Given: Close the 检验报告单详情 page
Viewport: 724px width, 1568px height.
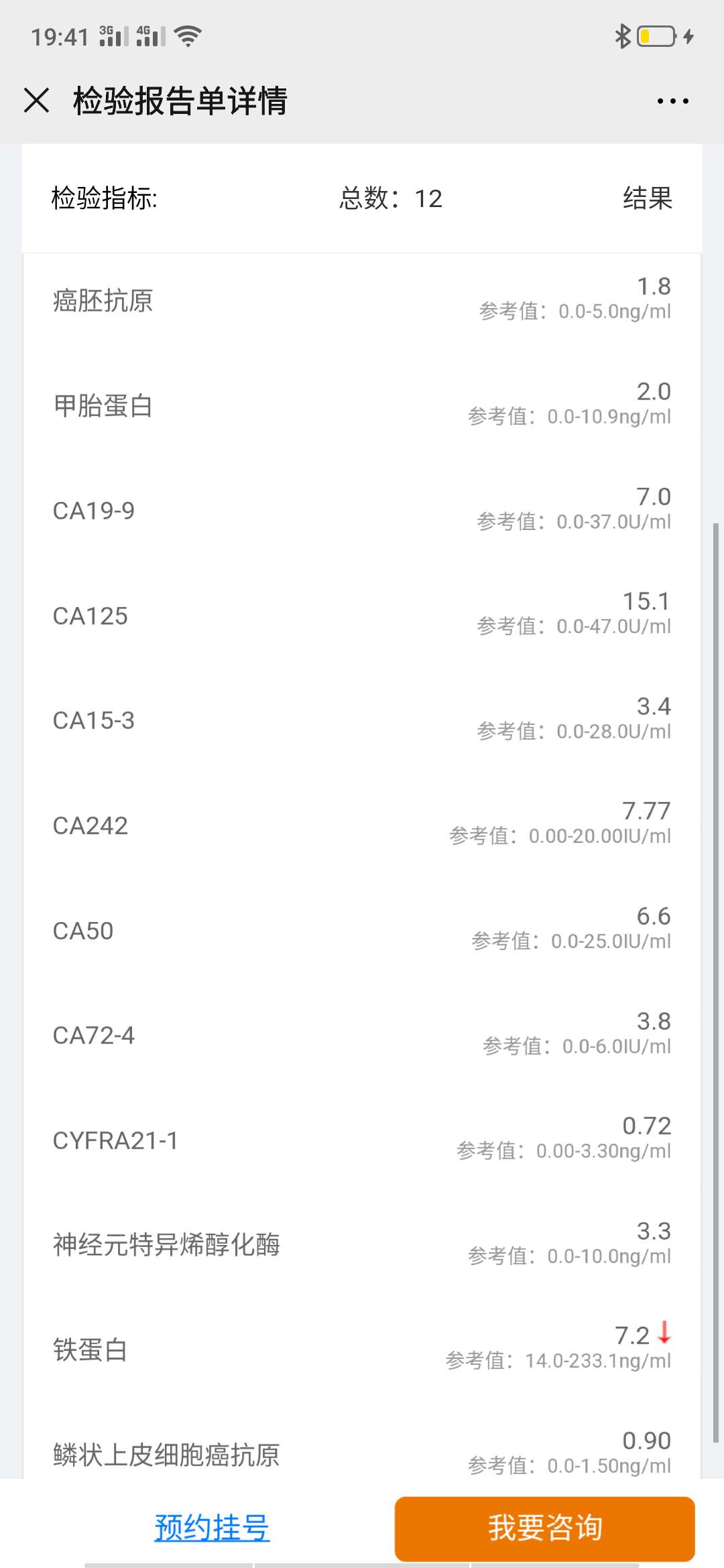Looking at the screenshot, I should 36,102.
